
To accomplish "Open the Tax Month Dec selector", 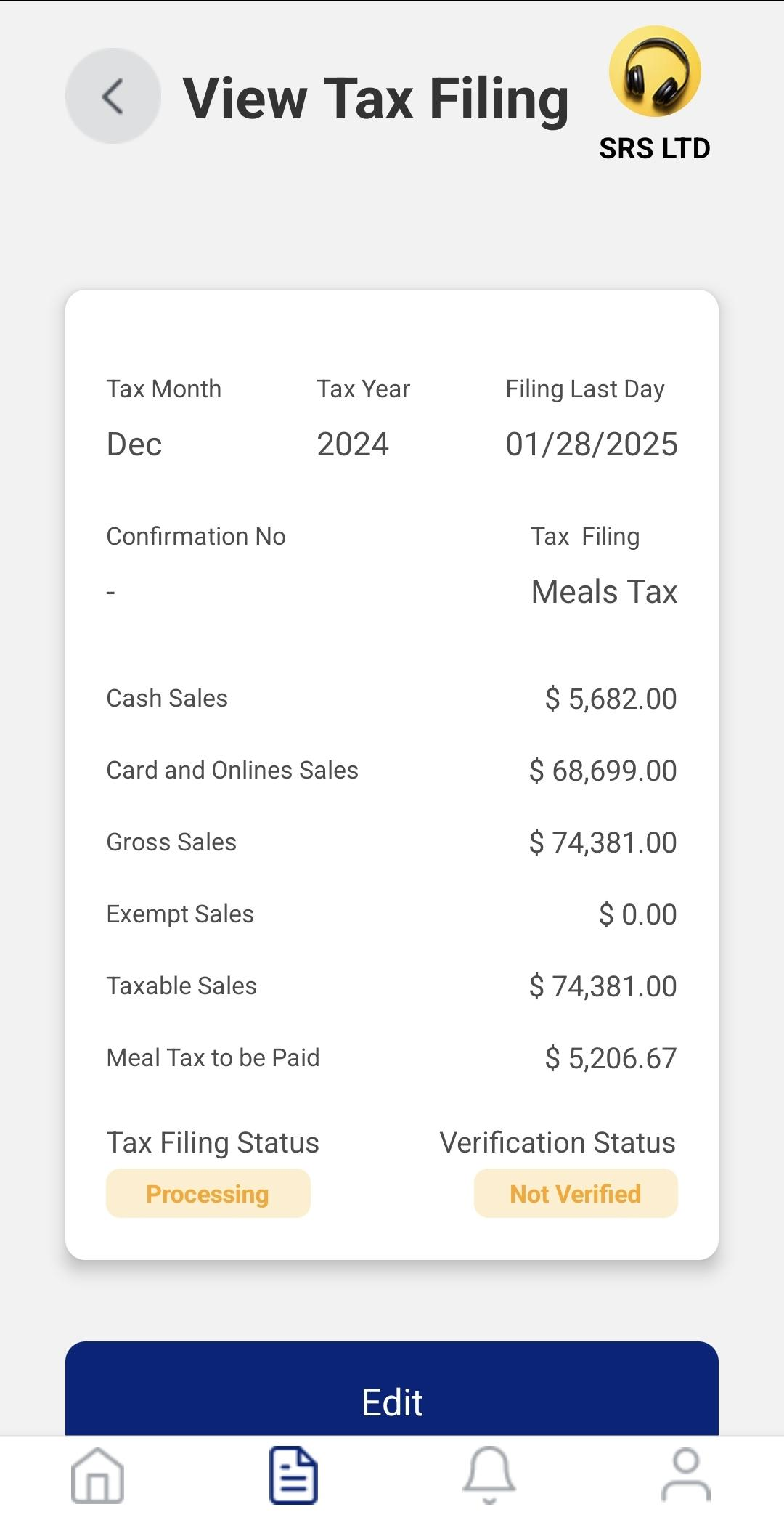I will tap(134, 444).
